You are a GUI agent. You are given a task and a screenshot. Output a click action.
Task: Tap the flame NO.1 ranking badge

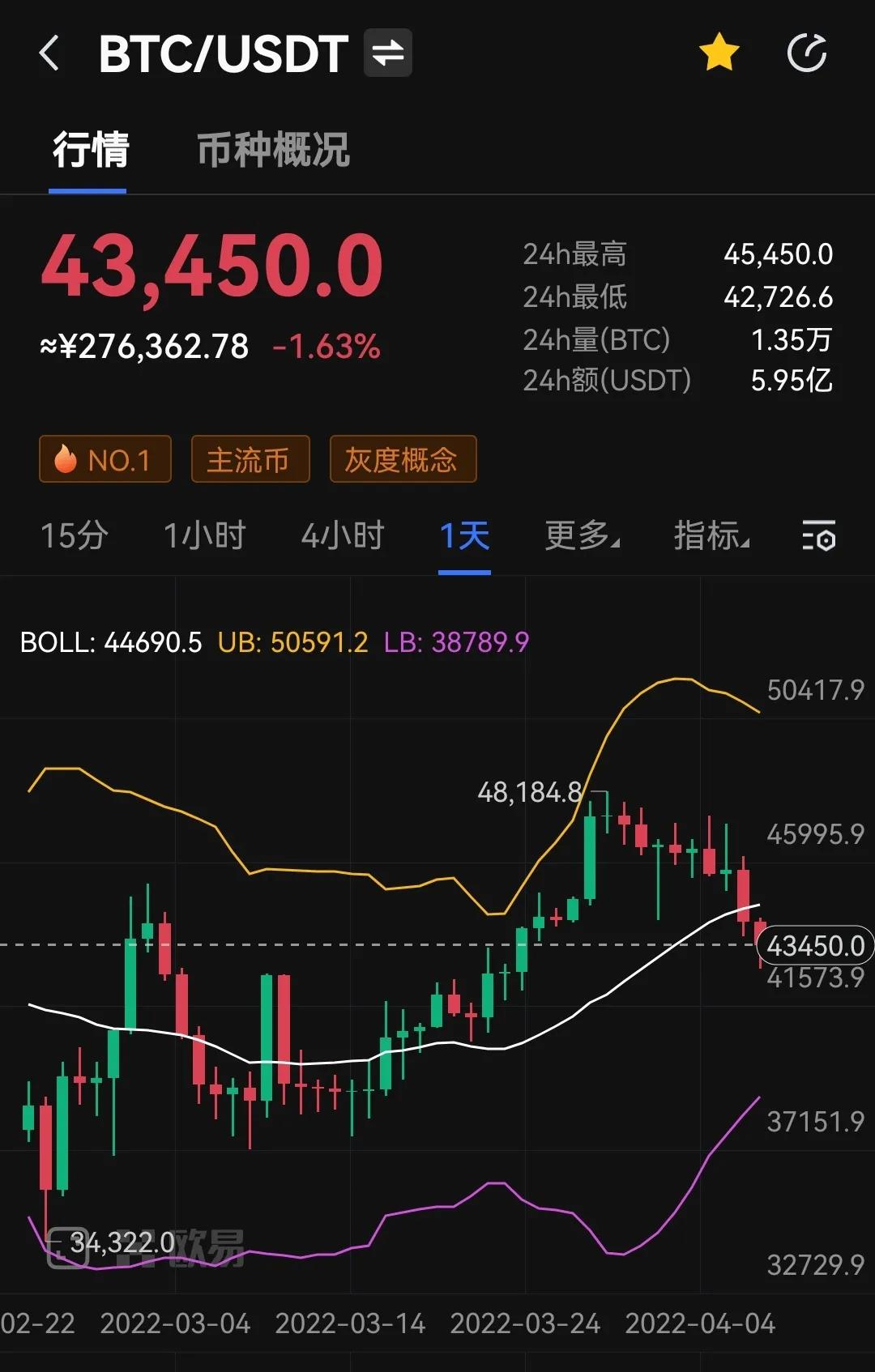(105, 459)
